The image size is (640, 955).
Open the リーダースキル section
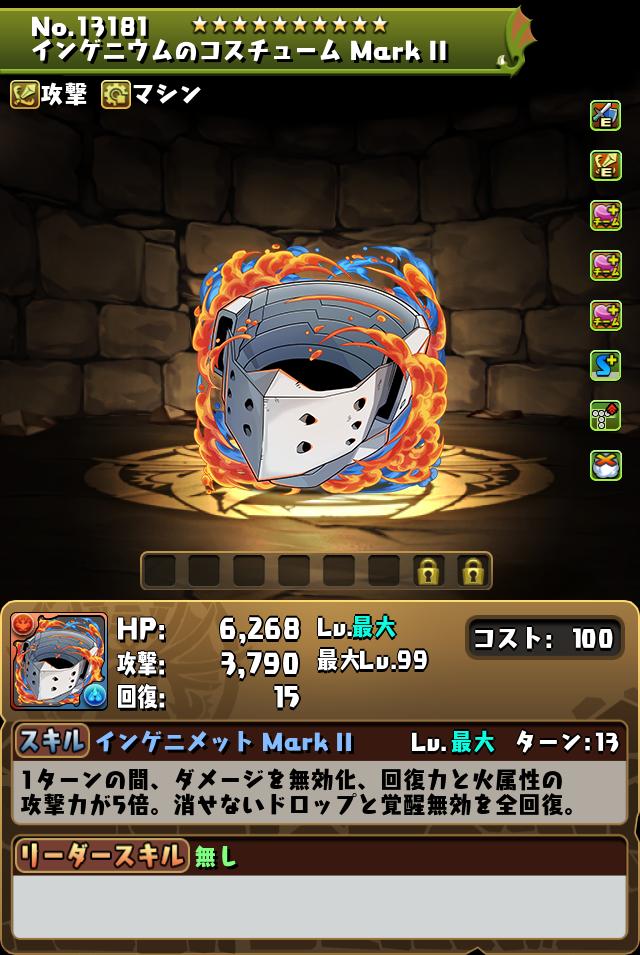pos(100,856)
